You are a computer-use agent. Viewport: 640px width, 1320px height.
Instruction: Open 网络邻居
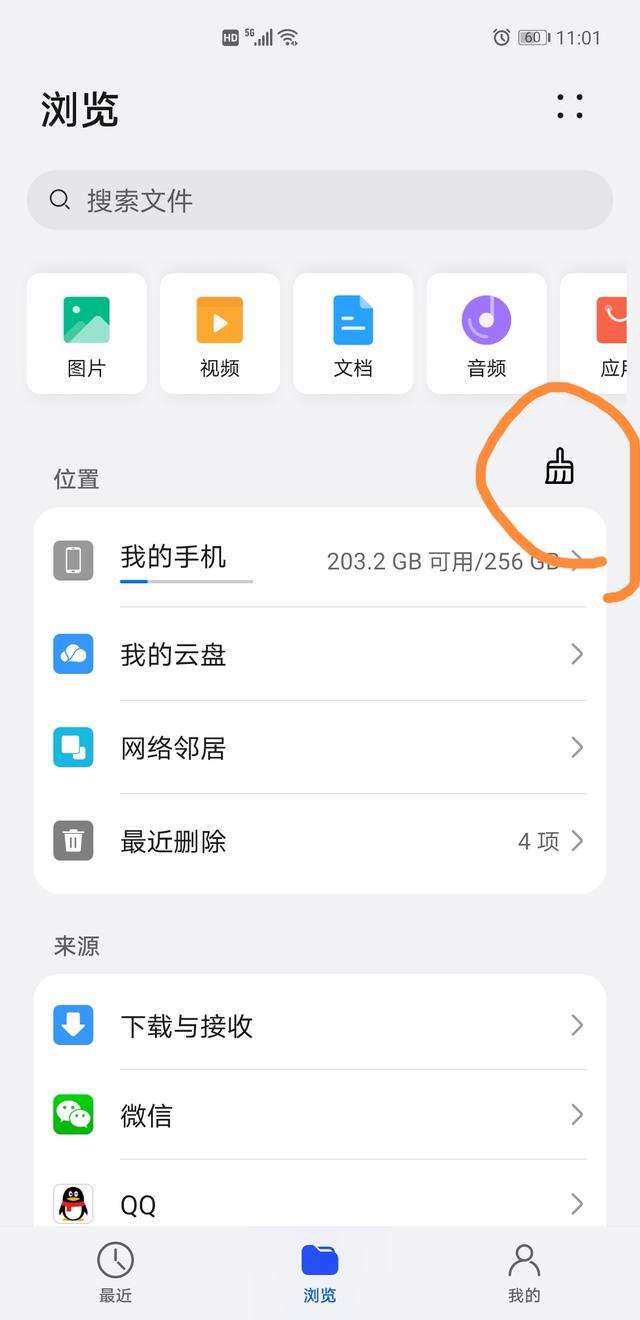coord(320,747)
